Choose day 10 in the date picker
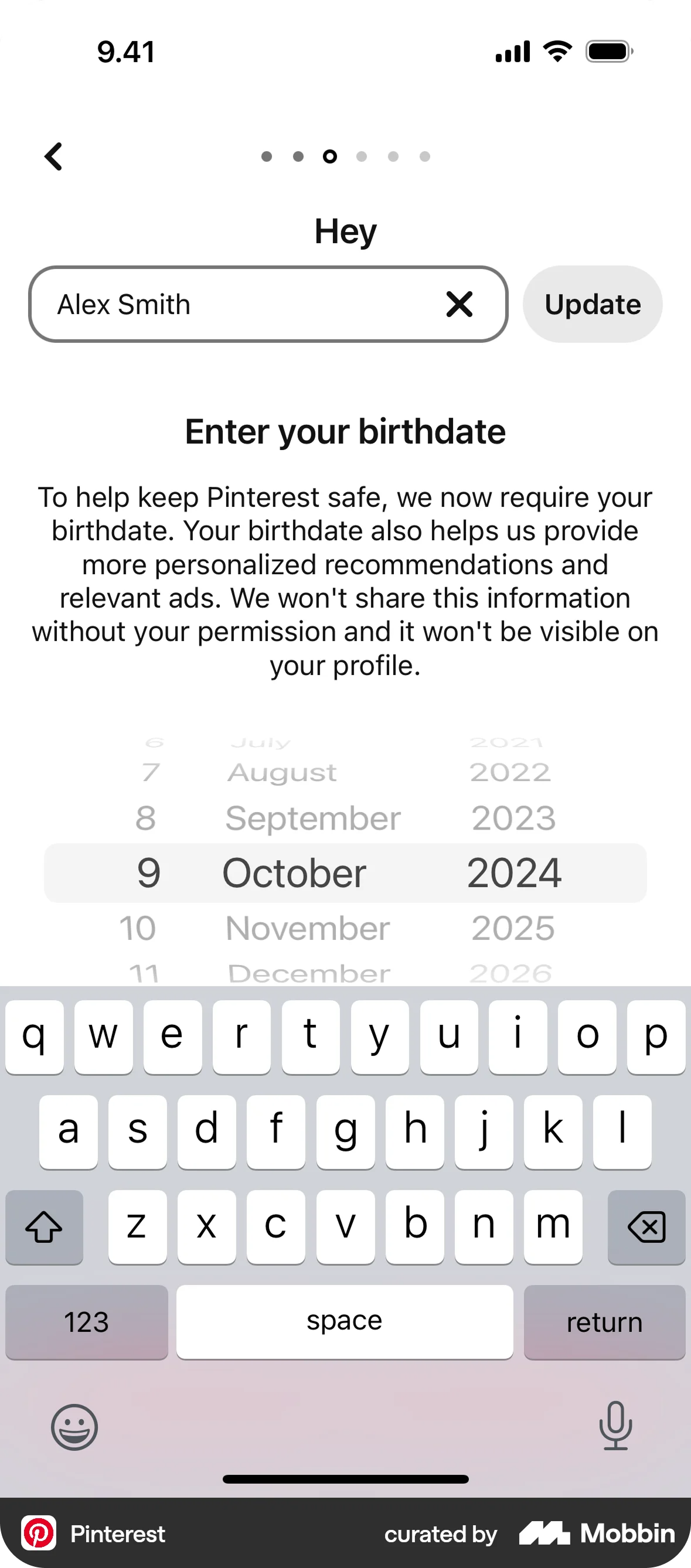 coord(138,928)
